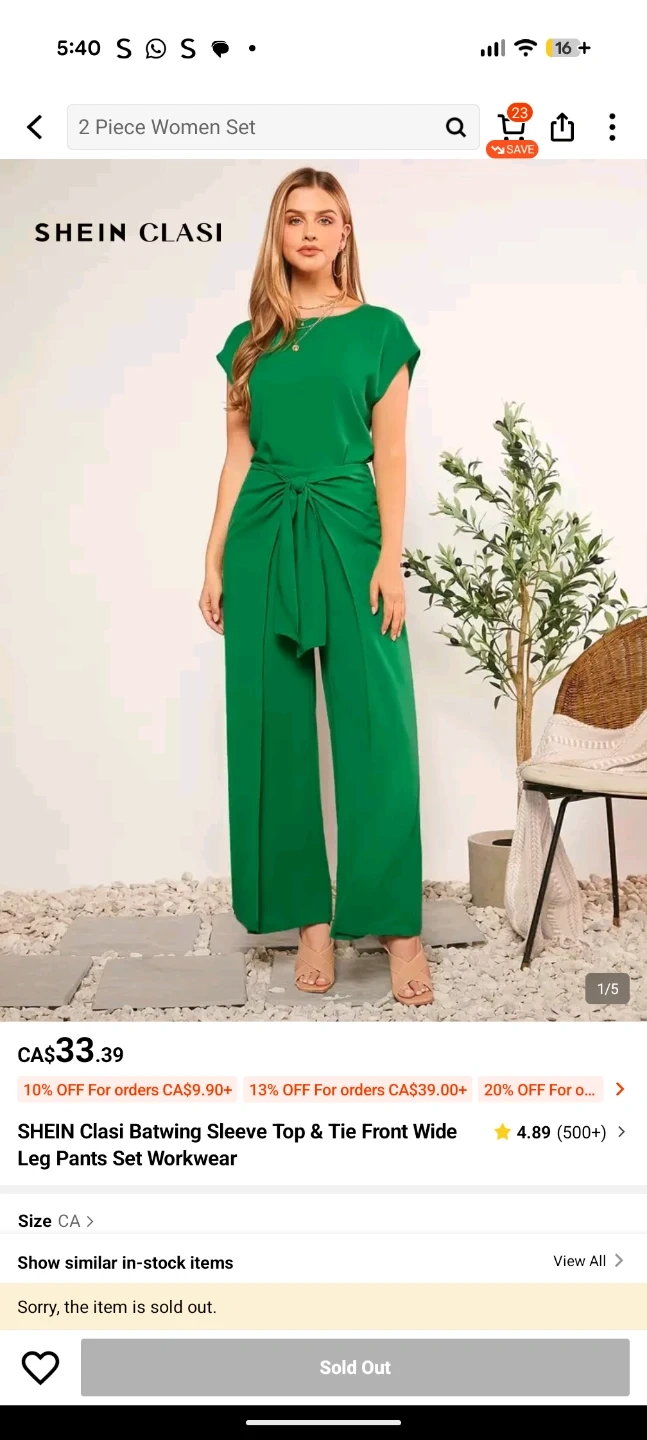Open the shopping cart
This screenshot has width=647, height=1440.
(x=512, y=128)
